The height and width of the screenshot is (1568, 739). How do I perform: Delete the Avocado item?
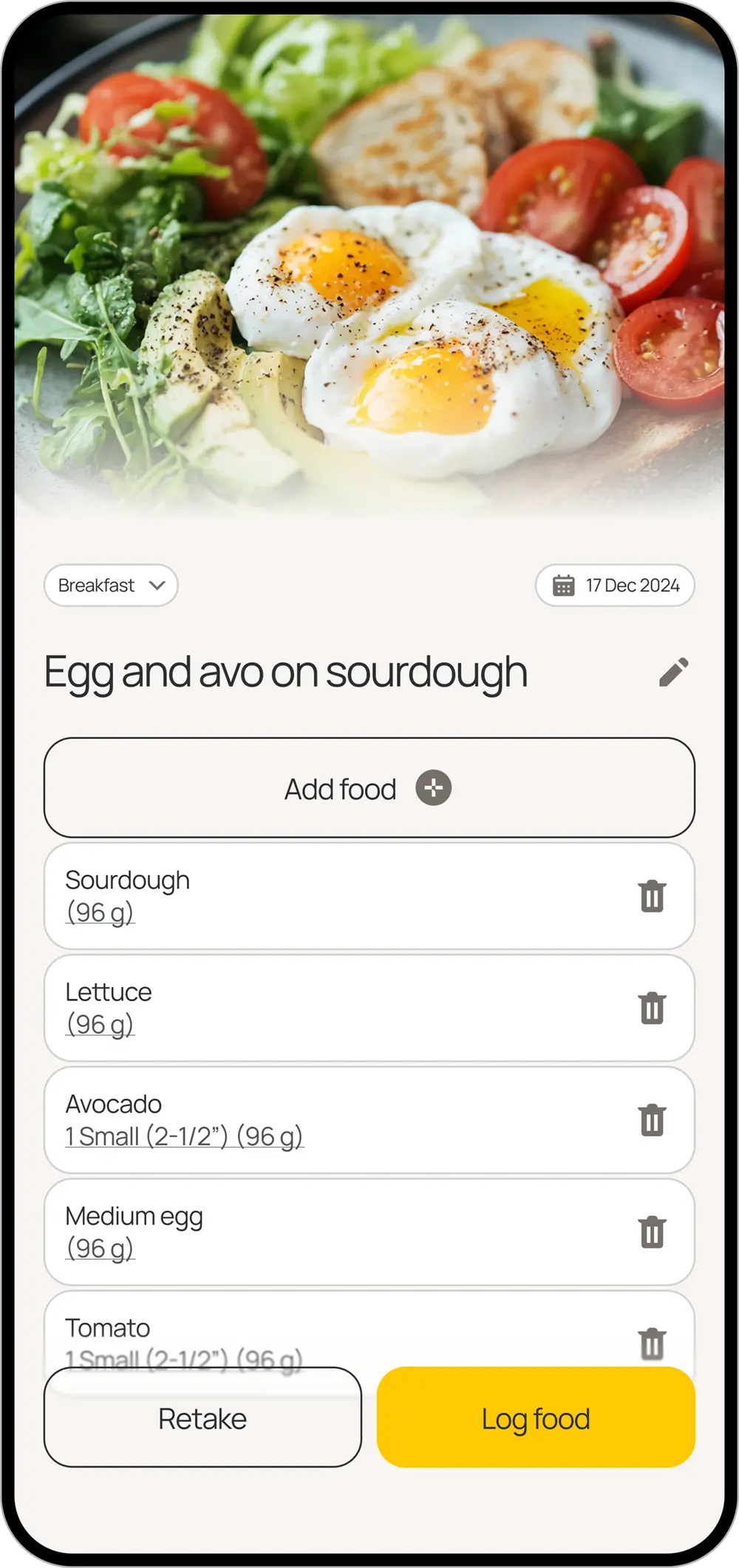tap(652, 1120)
